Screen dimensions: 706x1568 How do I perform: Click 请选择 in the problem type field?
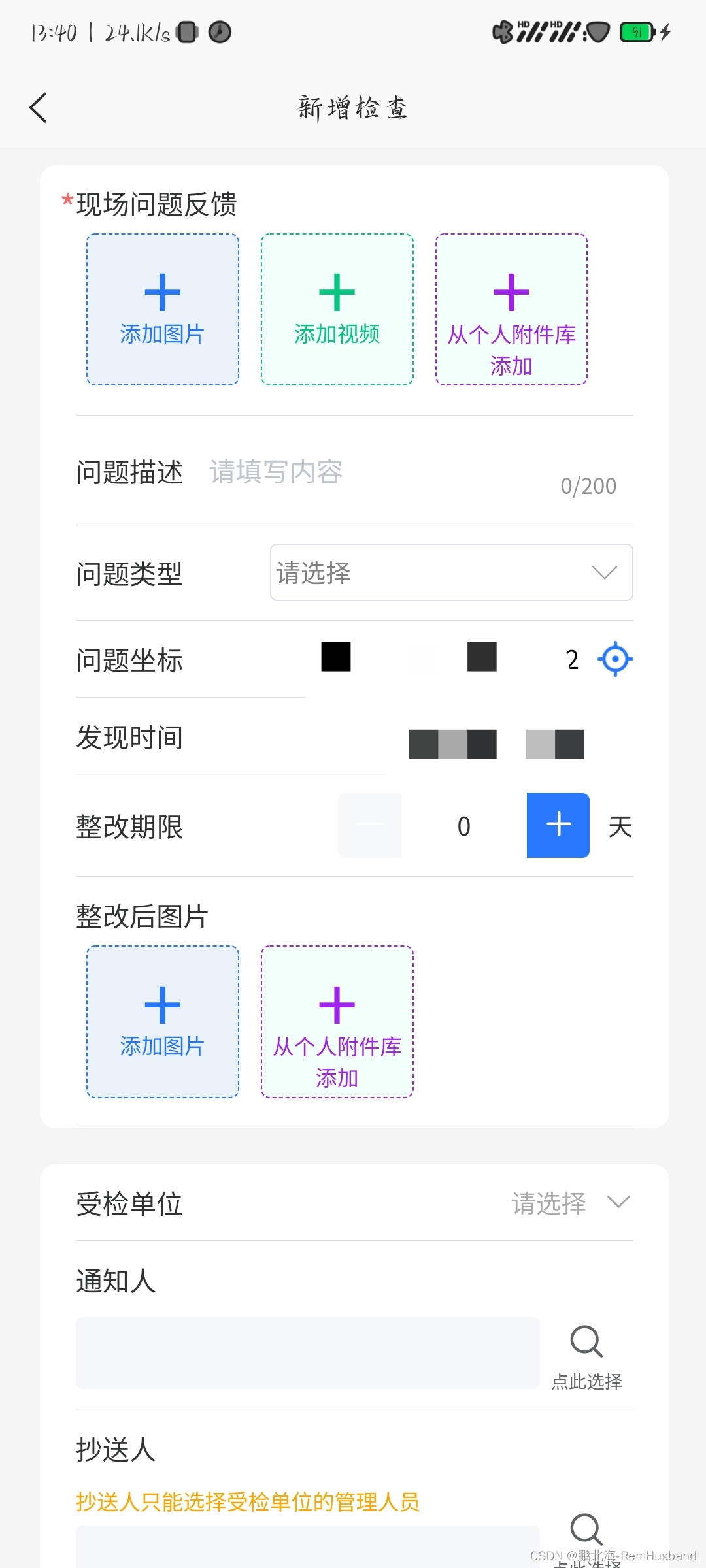tap(314, 574)
